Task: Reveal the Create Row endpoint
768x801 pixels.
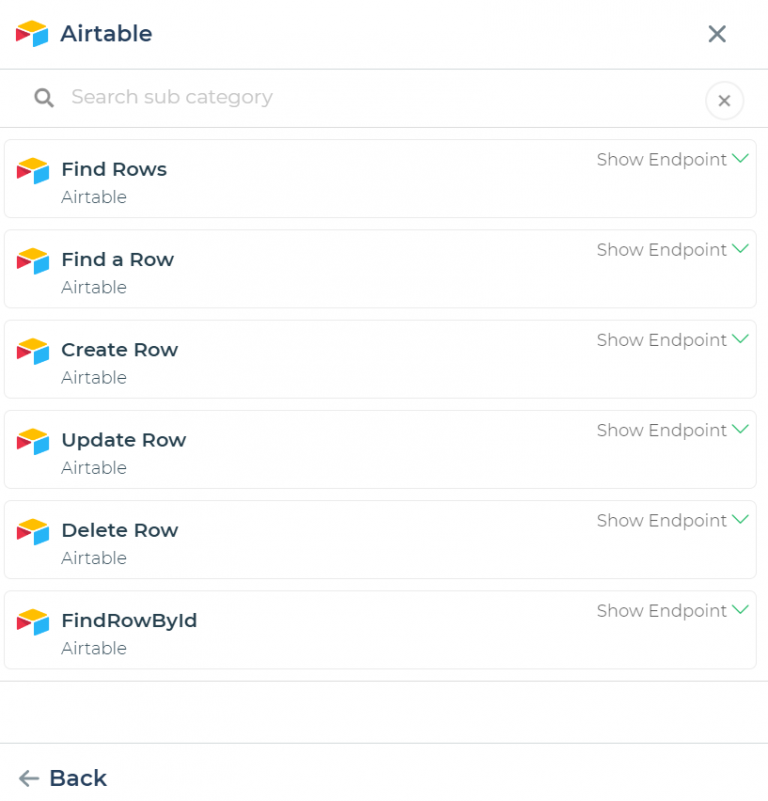Action: (672, 340)
